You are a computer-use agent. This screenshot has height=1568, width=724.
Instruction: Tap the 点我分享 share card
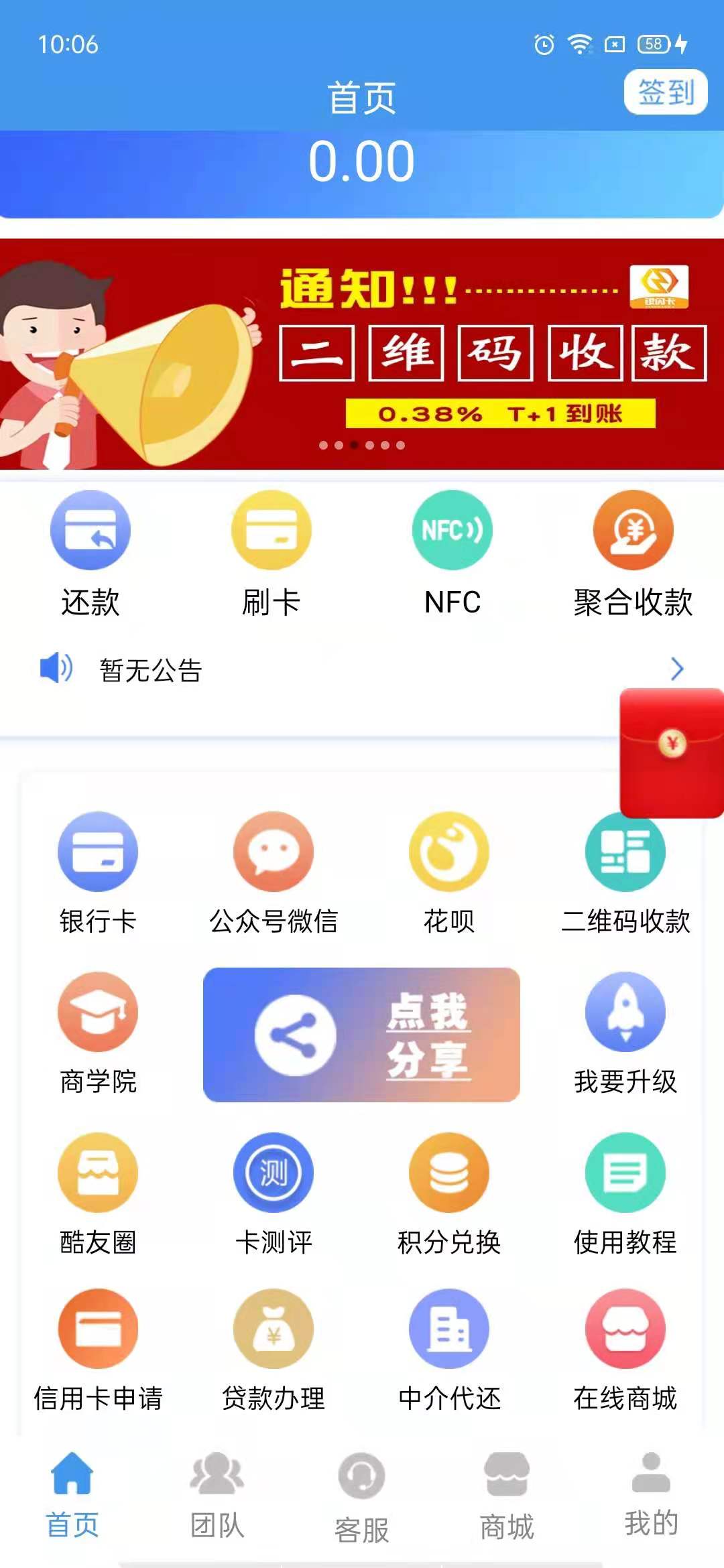pyautogui.click(x=362, y=1035)
